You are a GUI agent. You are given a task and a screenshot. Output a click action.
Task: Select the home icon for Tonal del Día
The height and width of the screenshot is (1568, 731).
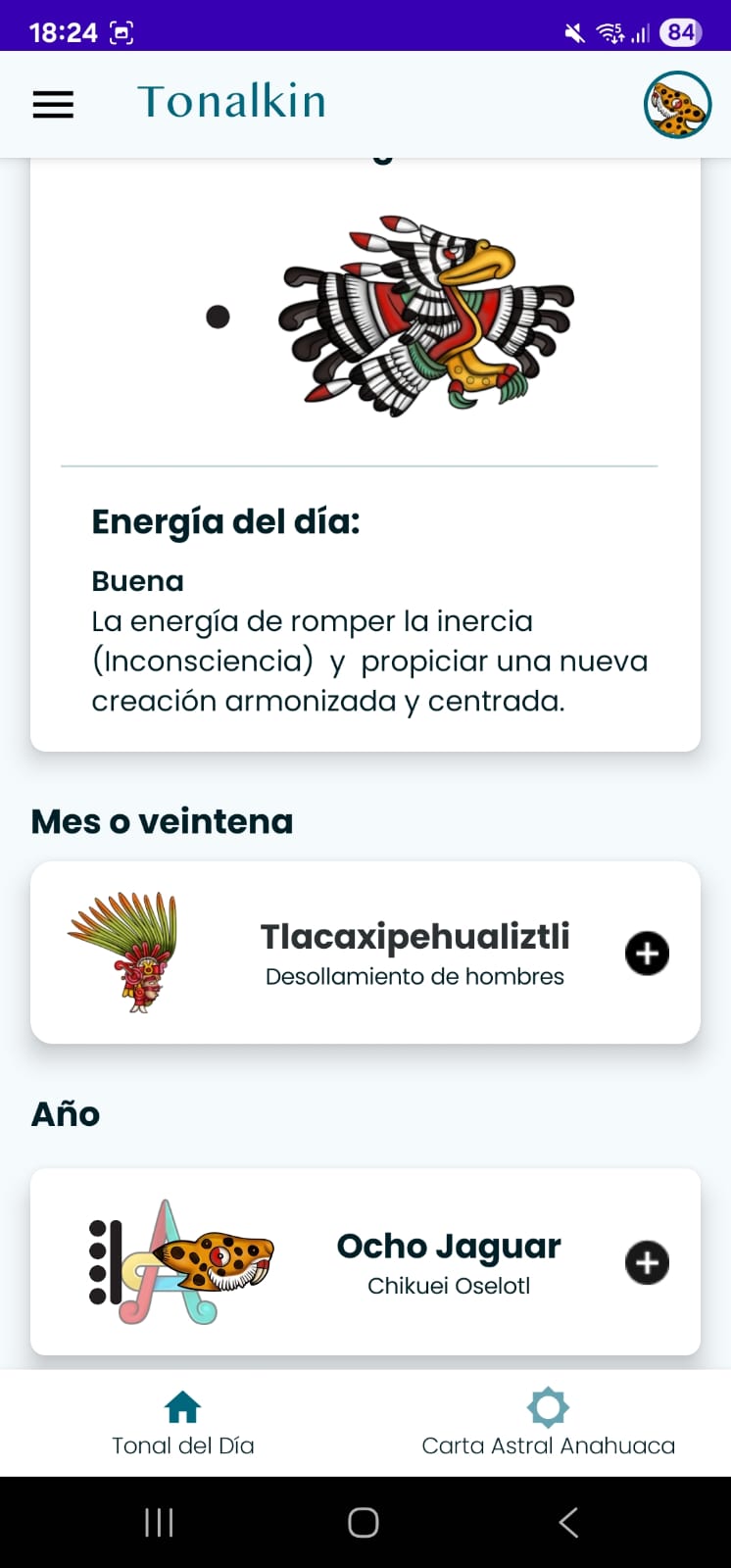coord(182,1406)
